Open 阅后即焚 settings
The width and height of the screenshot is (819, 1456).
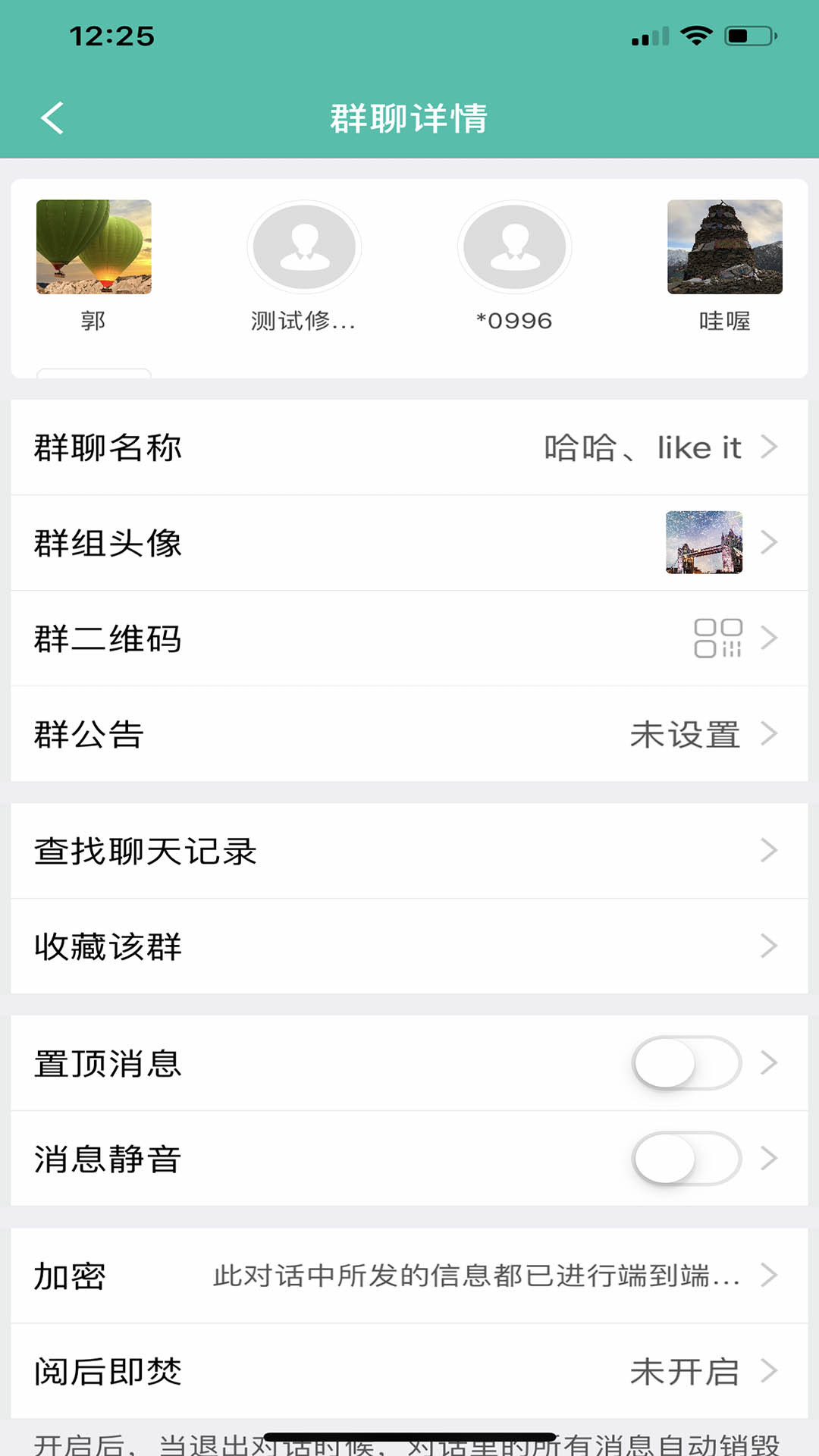(x=409, y=1371)
